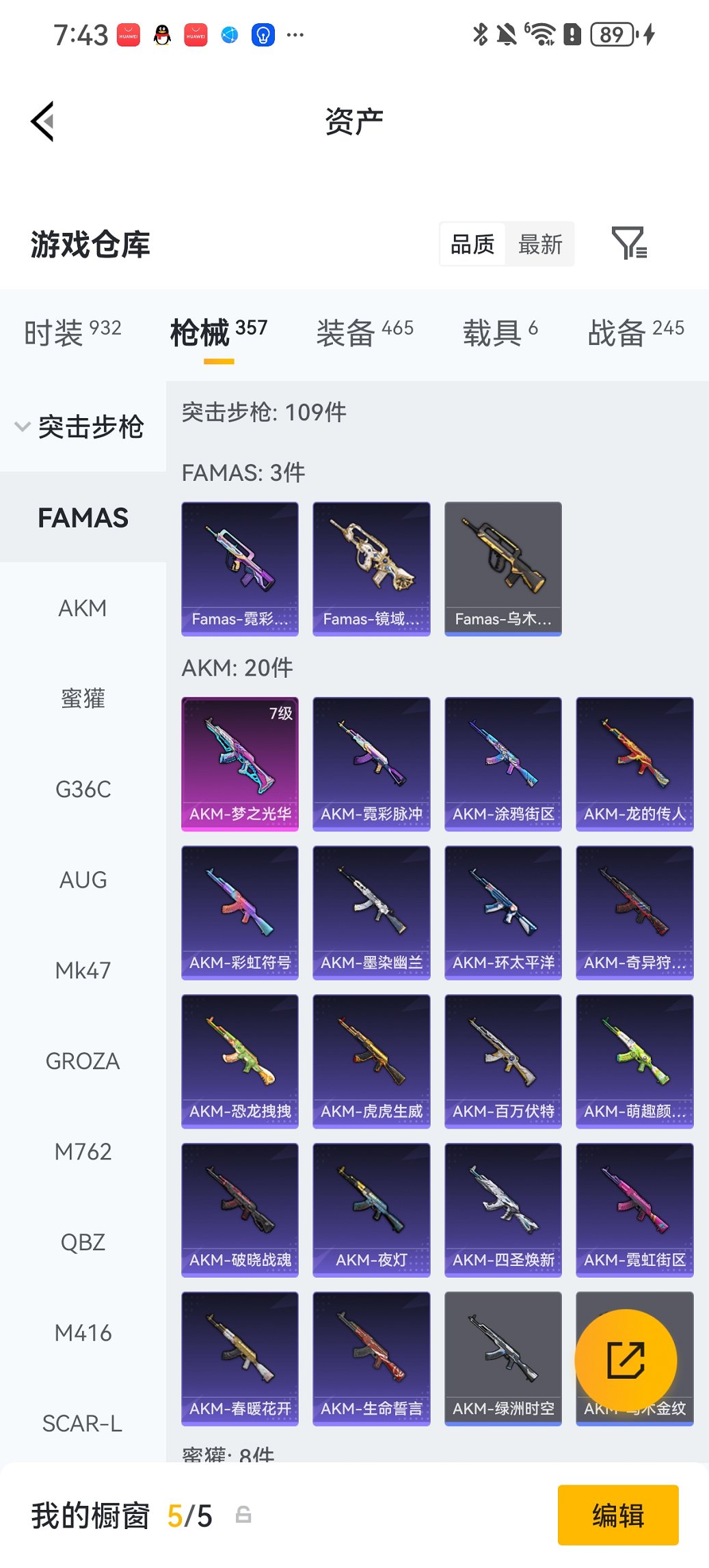Sort the warehouse by 品质
This screenshot has height=1568, width=709.
pyautogui.click(x=472, y=244)
